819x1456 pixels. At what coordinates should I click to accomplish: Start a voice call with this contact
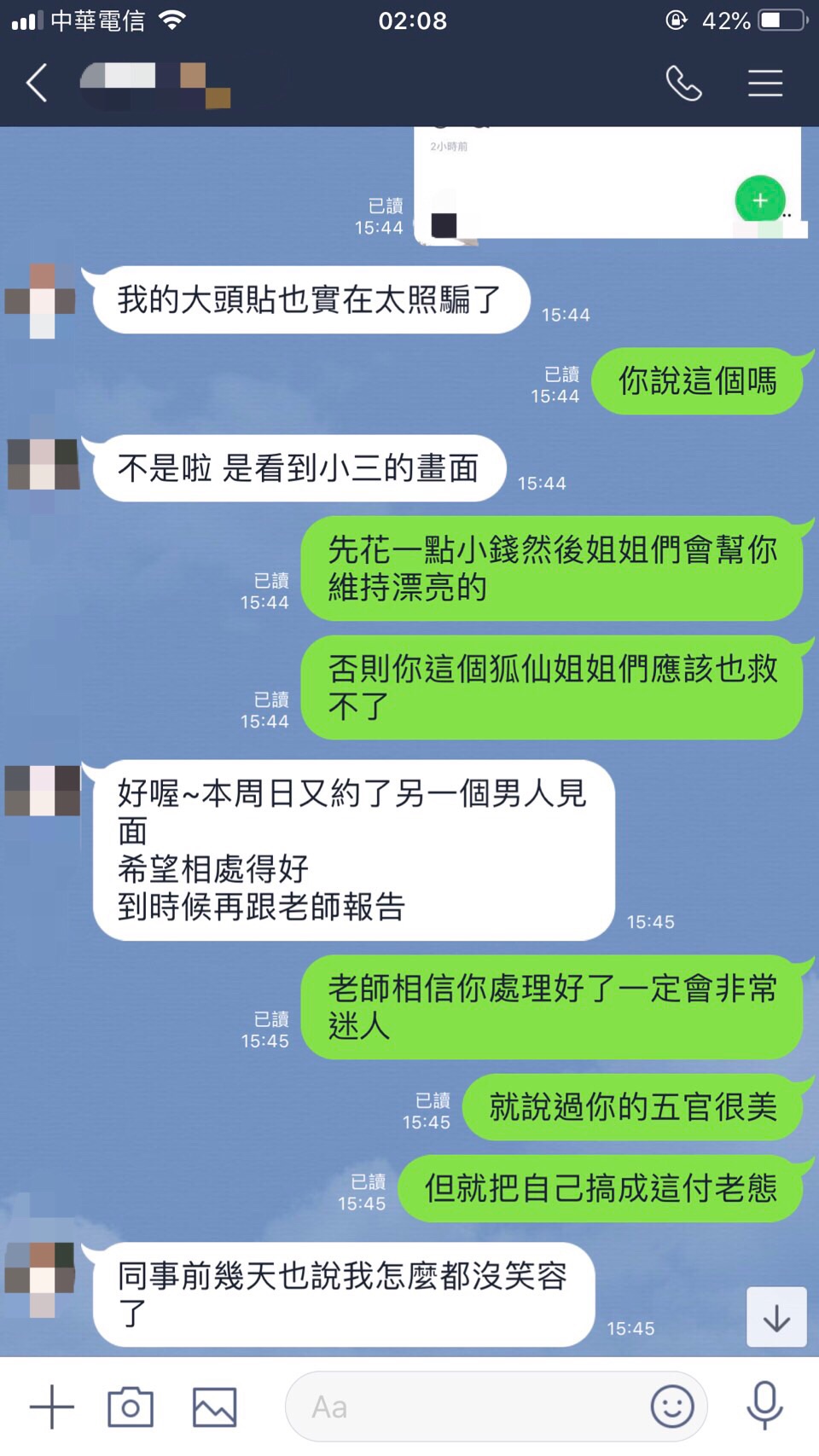coord(683,84)
